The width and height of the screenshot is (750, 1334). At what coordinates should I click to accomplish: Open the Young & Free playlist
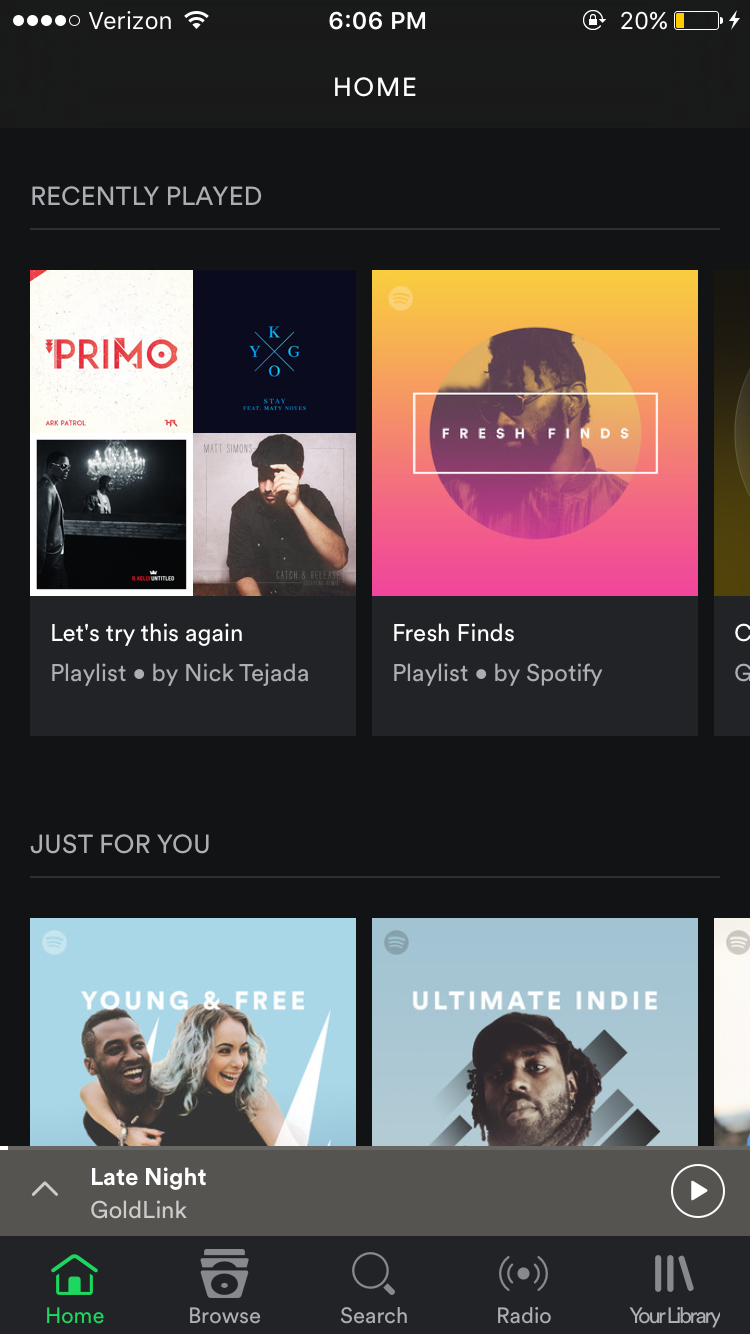(x=193, y=1030)
